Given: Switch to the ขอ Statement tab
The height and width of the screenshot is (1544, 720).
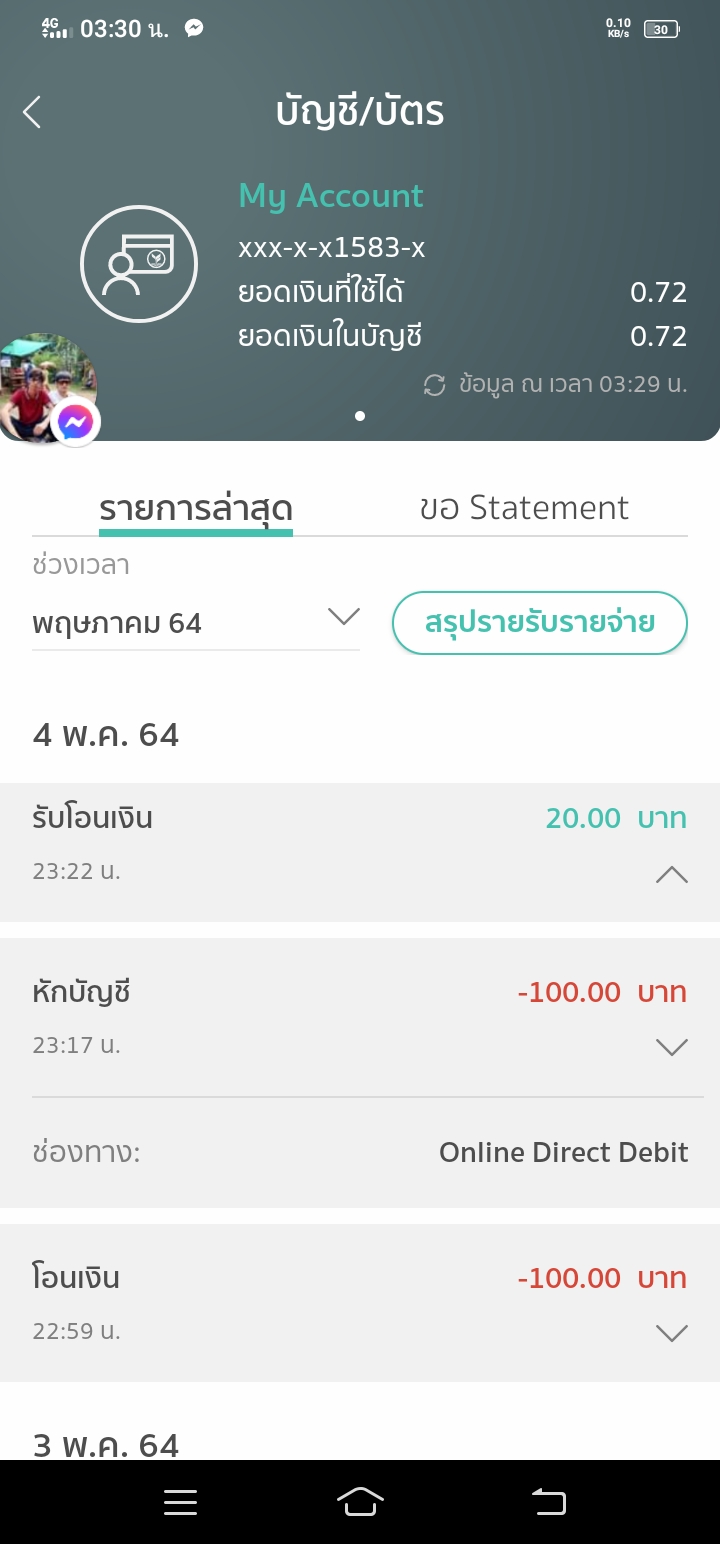Looking at the screenshot, I should (524, 508).
